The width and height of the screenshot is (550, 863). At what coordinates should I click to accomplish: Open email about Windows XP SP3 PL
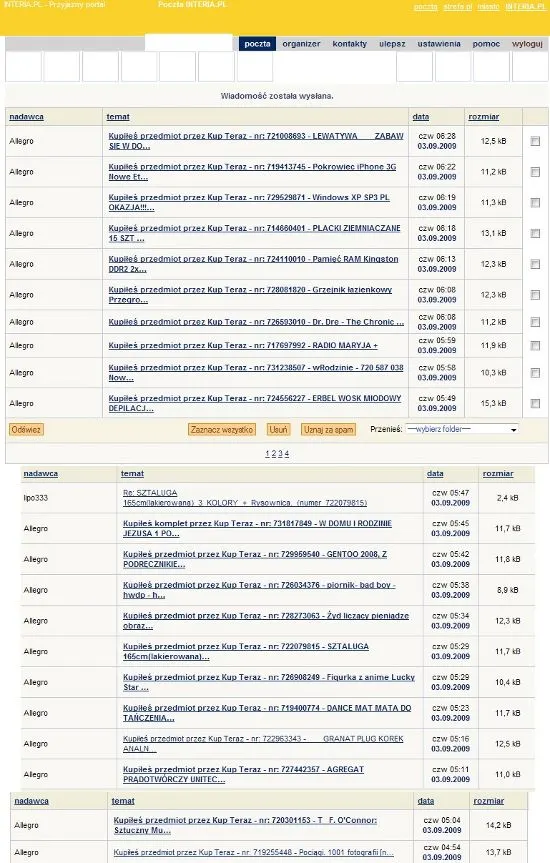click(x=249, y=202)
